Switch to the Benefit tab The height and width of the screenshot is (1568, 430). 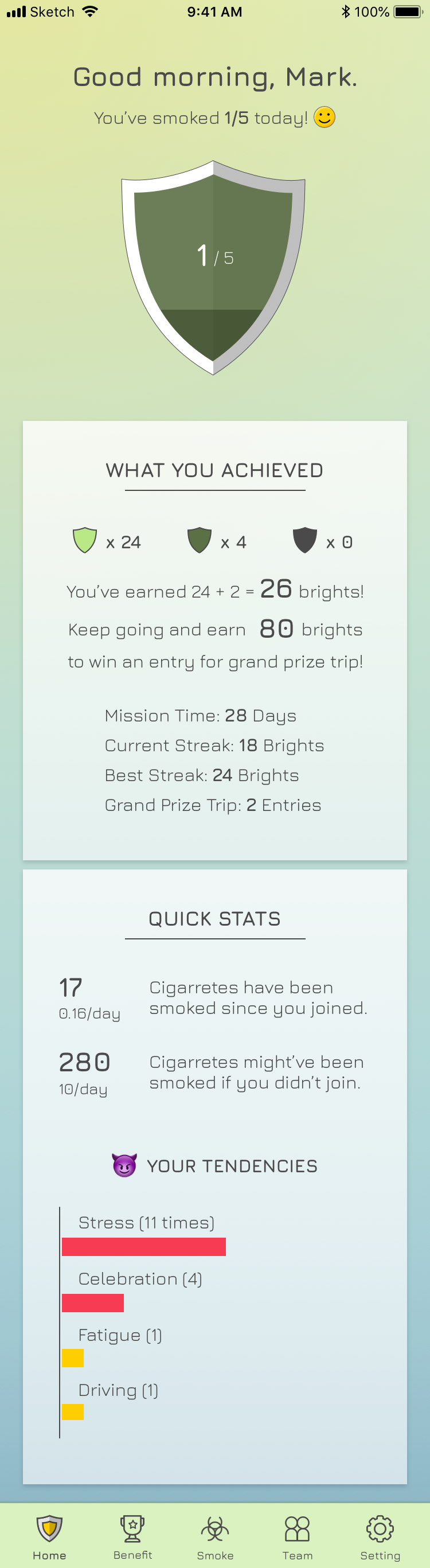pos(132,1536)
